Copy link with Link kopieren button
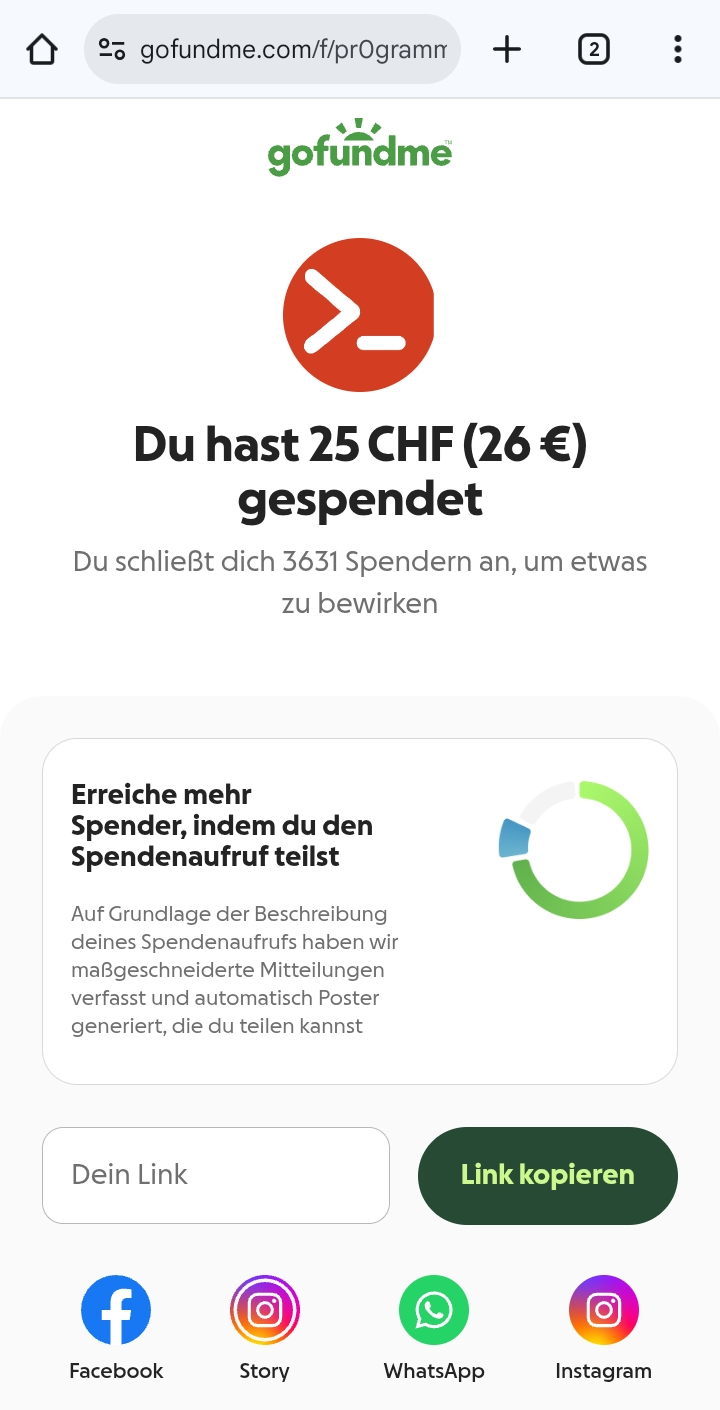Viewport: 720px width, 1410px height. click(x=547, y=1175)
